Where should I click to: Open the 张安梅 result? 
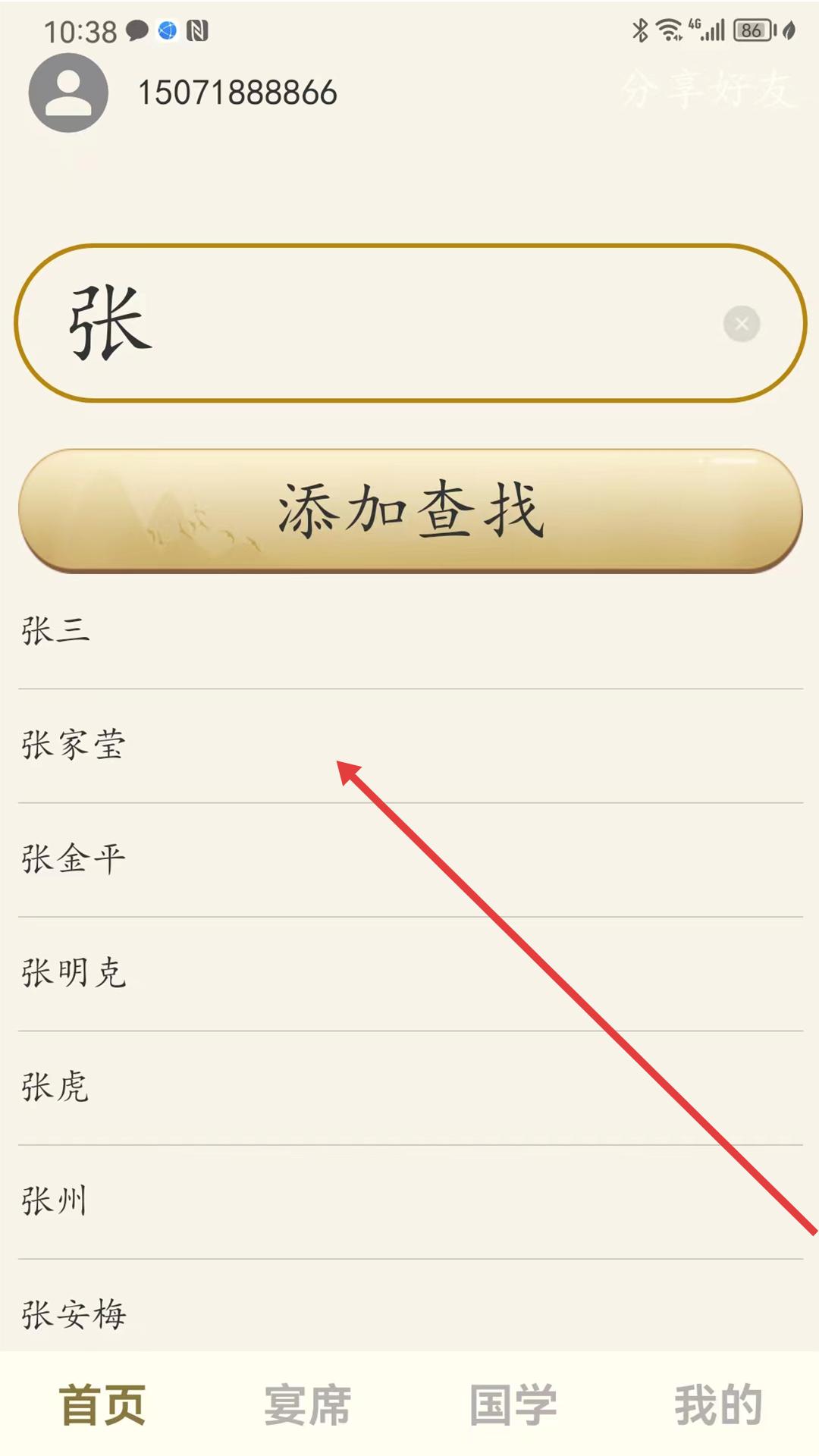click(x=410, y=1306)
